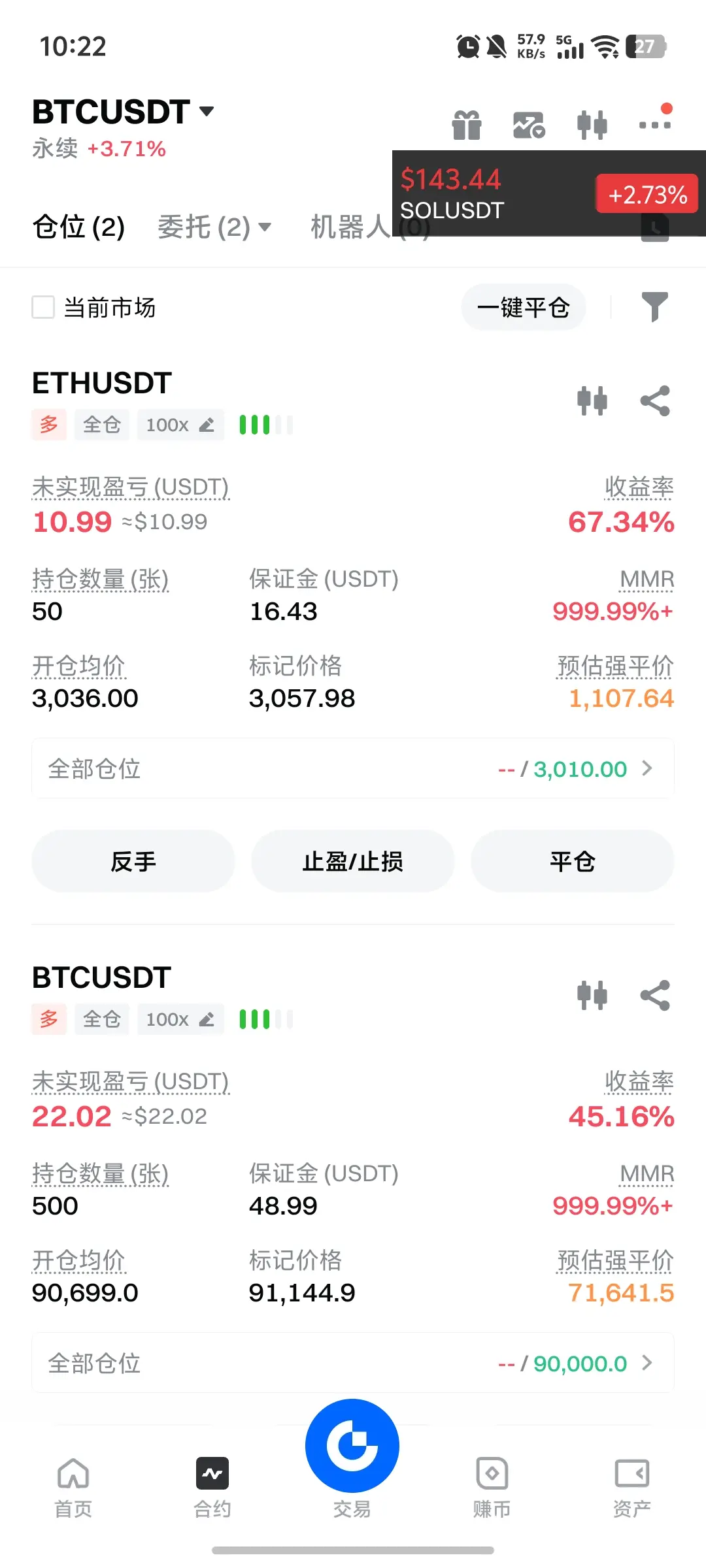Open the BTCUSDT trading pair dropdown
Viewport: 706px width, 1568px height.
coord(124,112)
